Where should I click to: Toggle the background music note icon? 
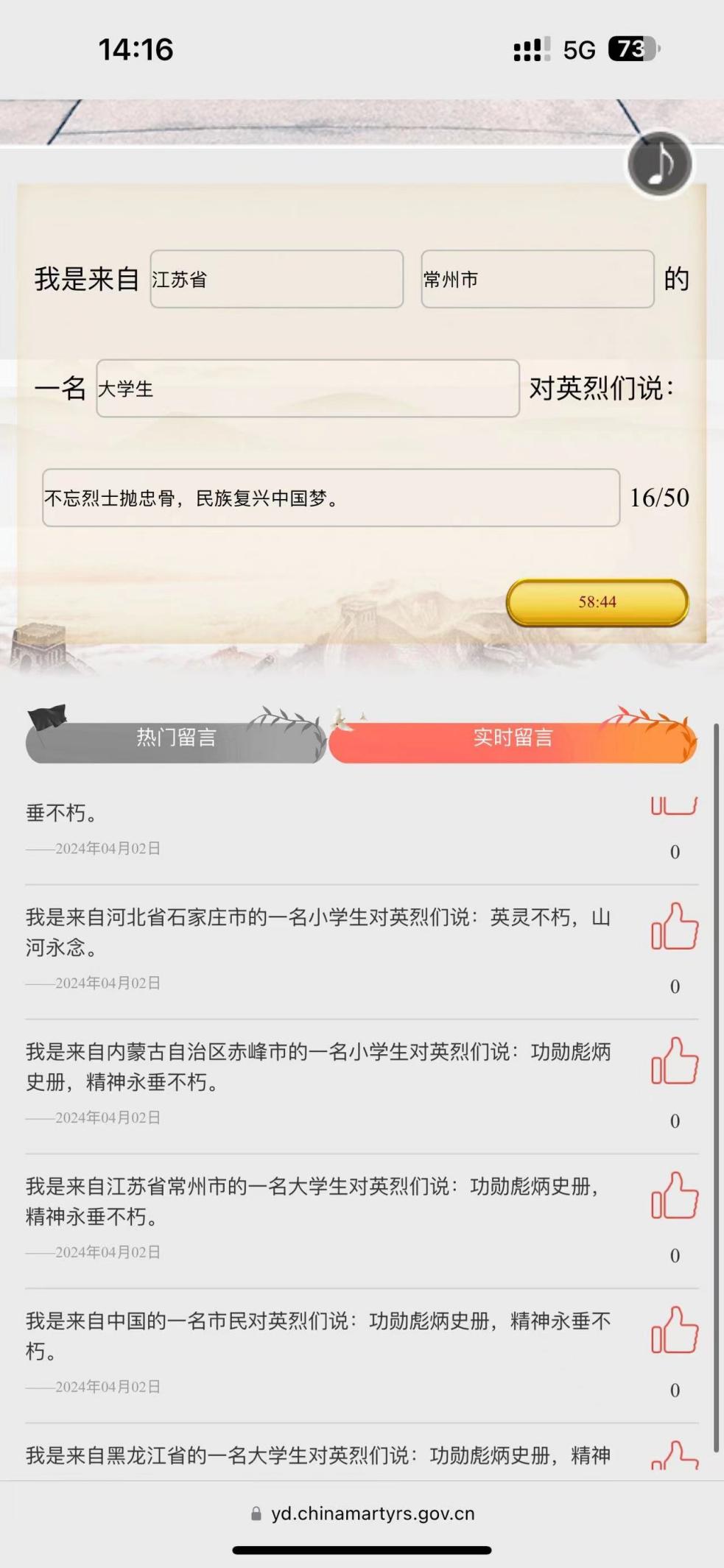(660, 164)
